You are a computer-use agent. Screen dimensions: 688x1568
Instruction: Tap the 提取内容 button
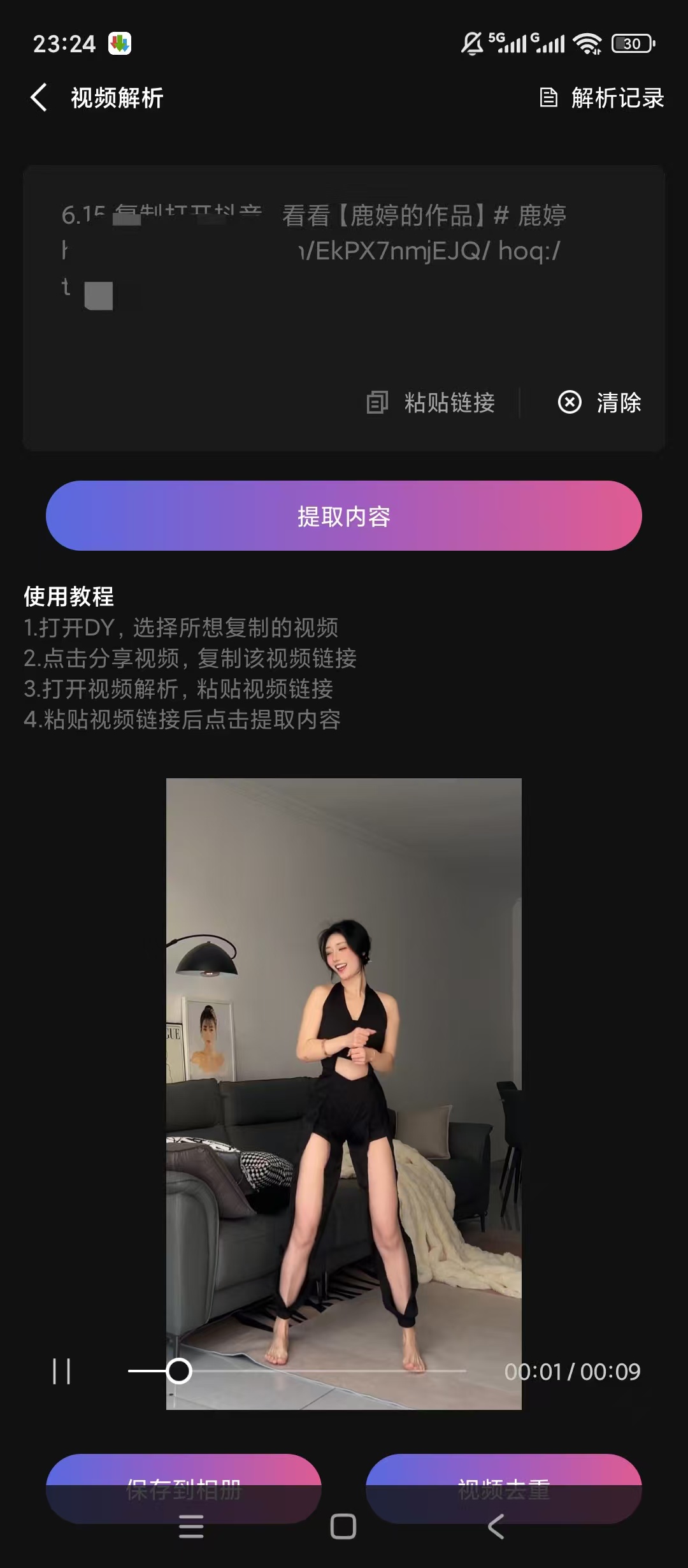(344, 516)
